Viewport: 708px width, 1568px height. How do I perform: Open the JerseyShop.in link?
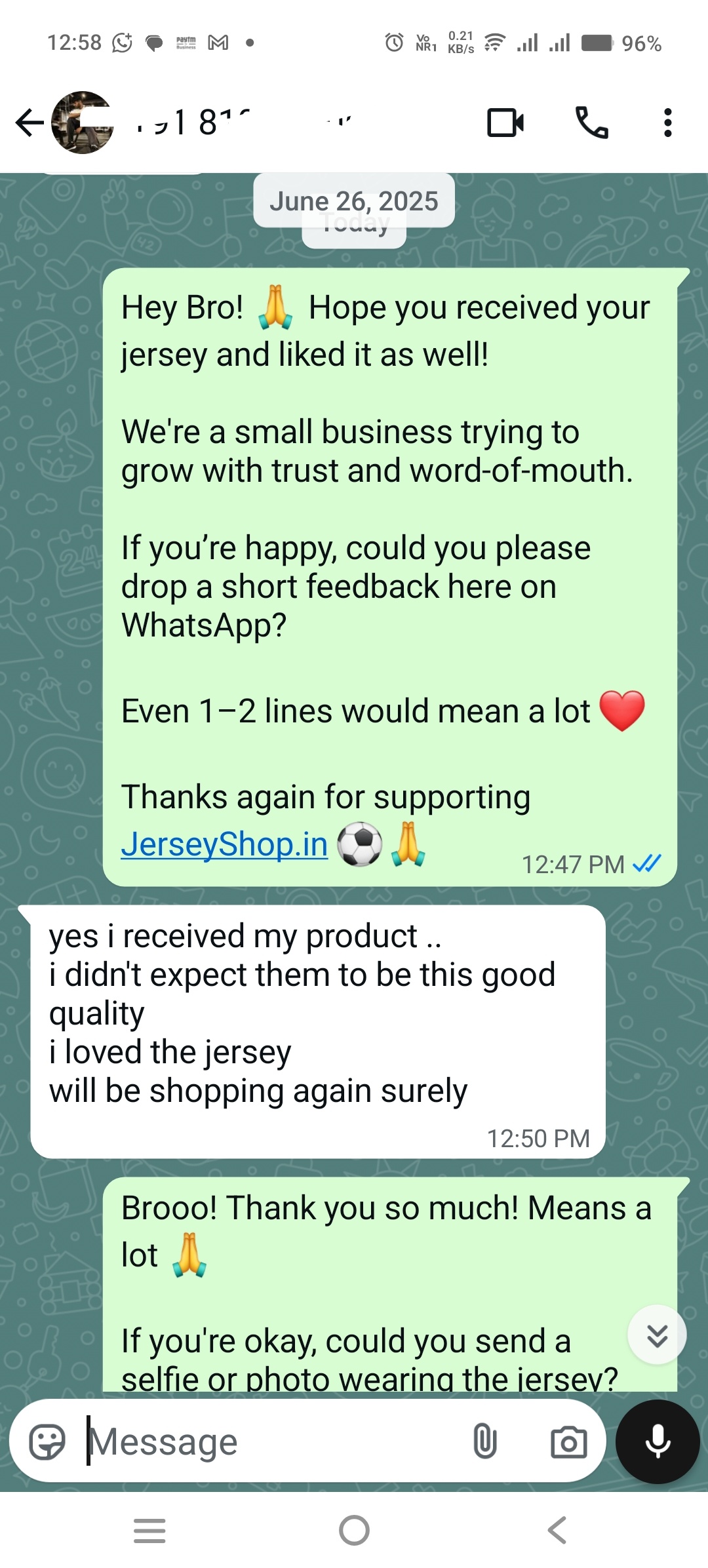pyautogui.click(x=224, y=844)
